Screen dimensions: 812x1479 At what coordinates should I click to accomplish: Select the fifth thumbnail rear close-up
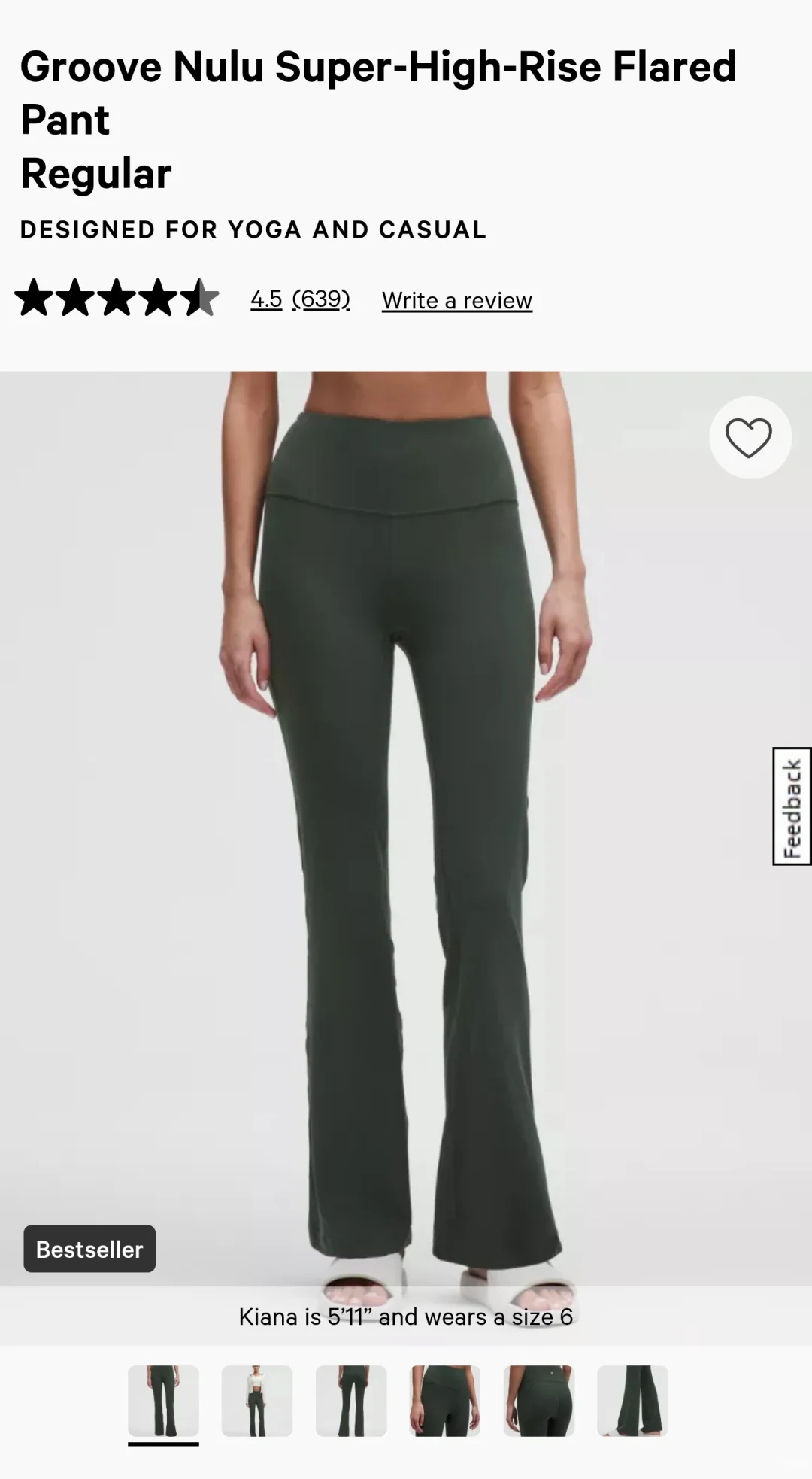coord(538,1401)
